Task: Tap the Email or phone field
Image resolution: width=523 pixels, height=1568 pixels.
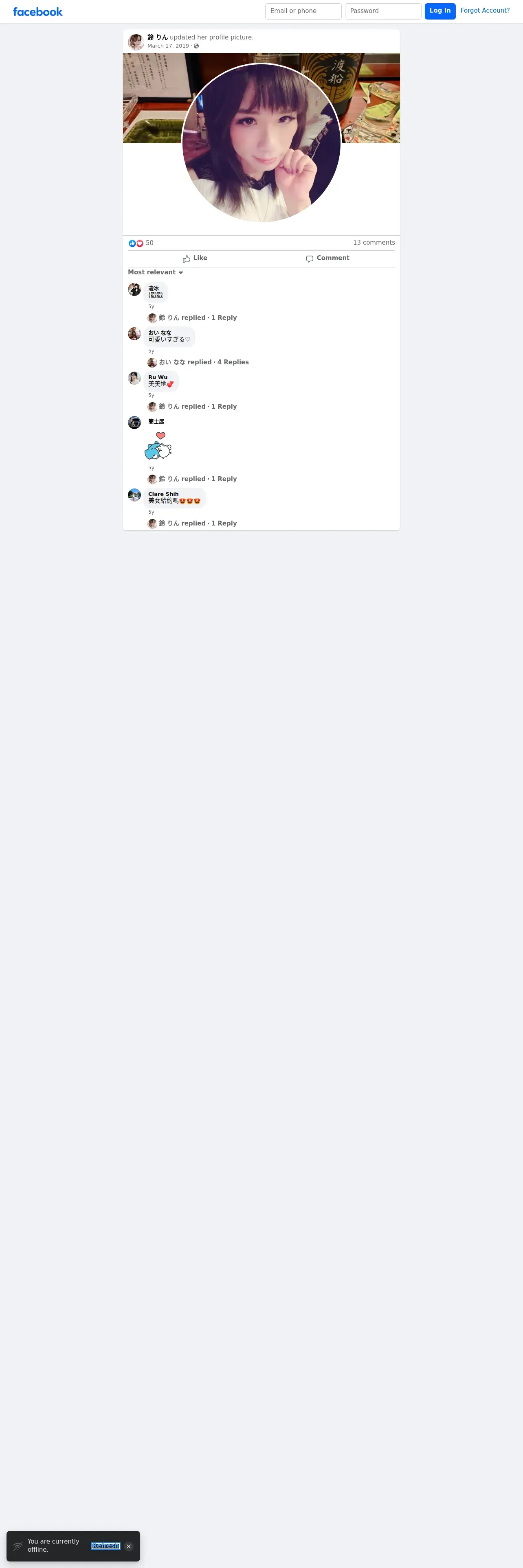Action: coord(303,11)
